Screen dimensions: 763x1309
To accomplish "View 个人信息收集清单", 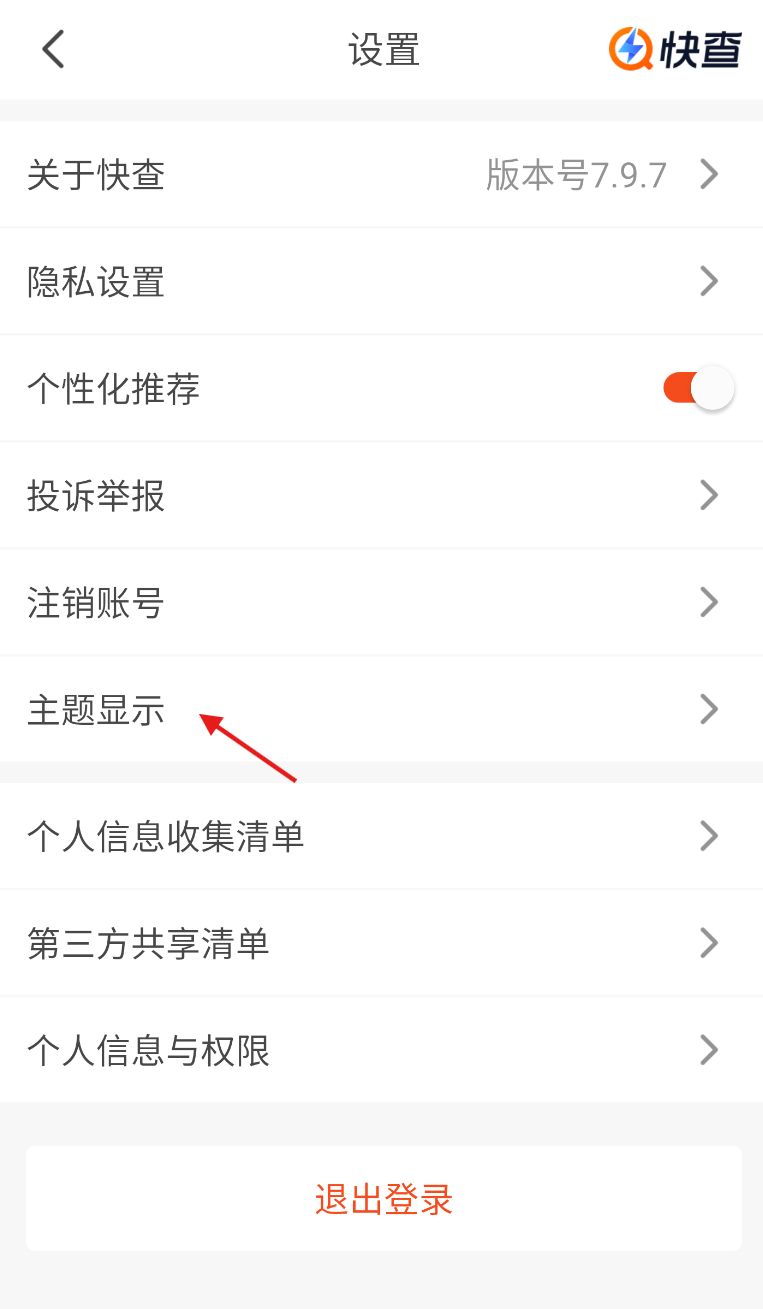I will click(381, 835).
